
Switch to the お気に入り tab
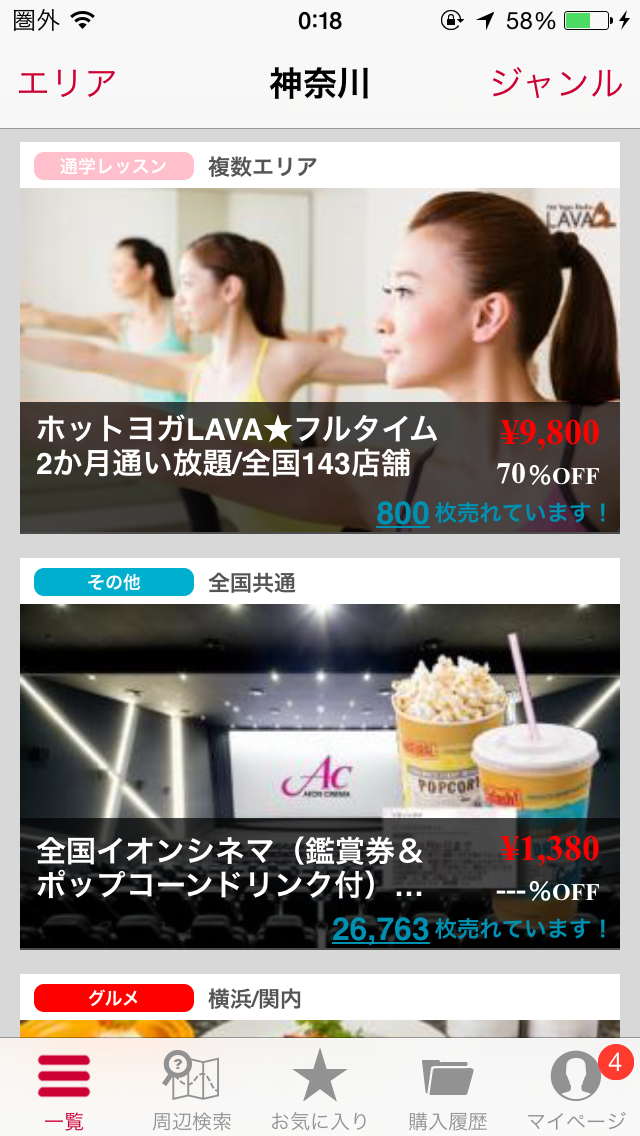tap(319, 1088)
